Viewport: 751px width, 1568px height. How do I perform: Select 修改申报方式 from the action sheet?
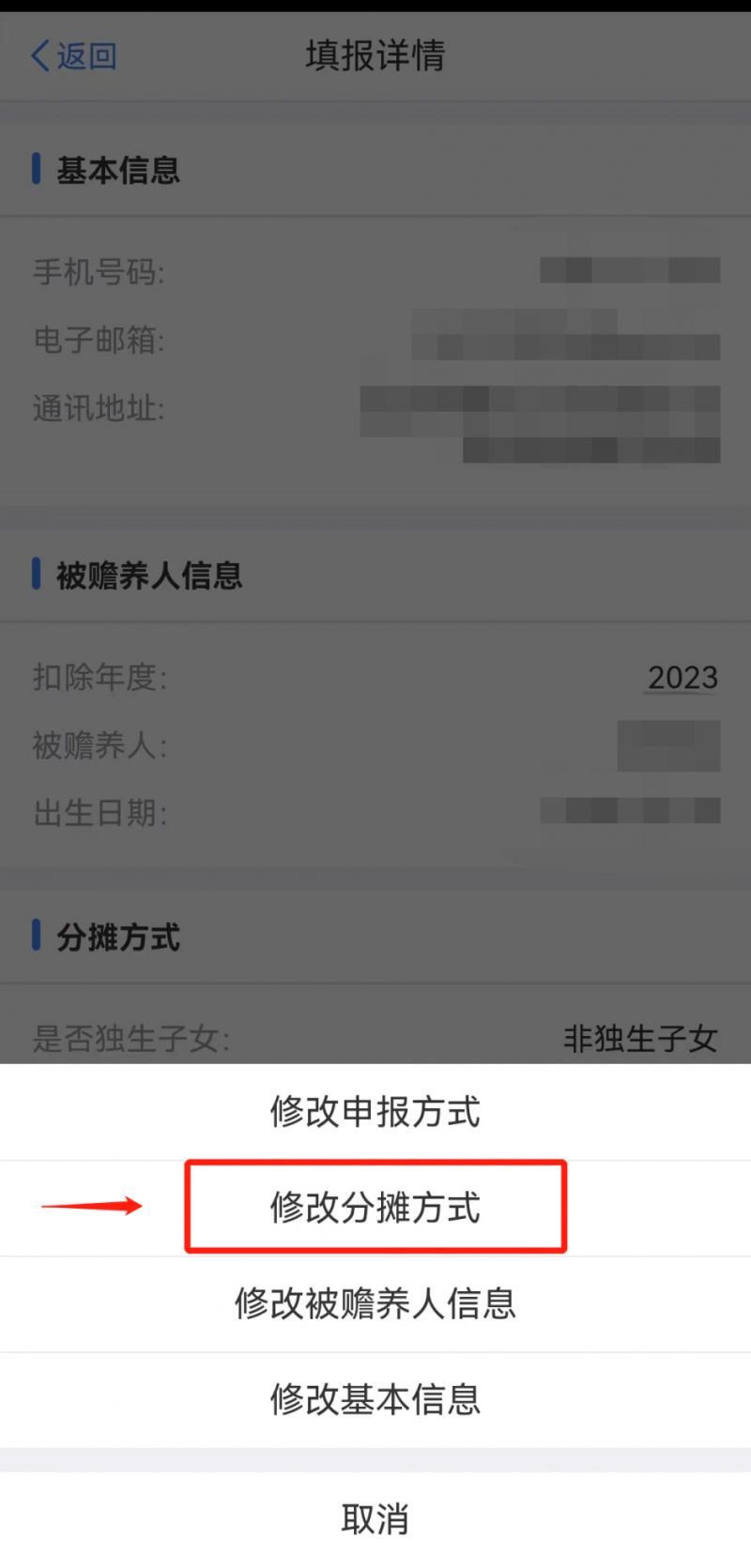(375, 1112)
